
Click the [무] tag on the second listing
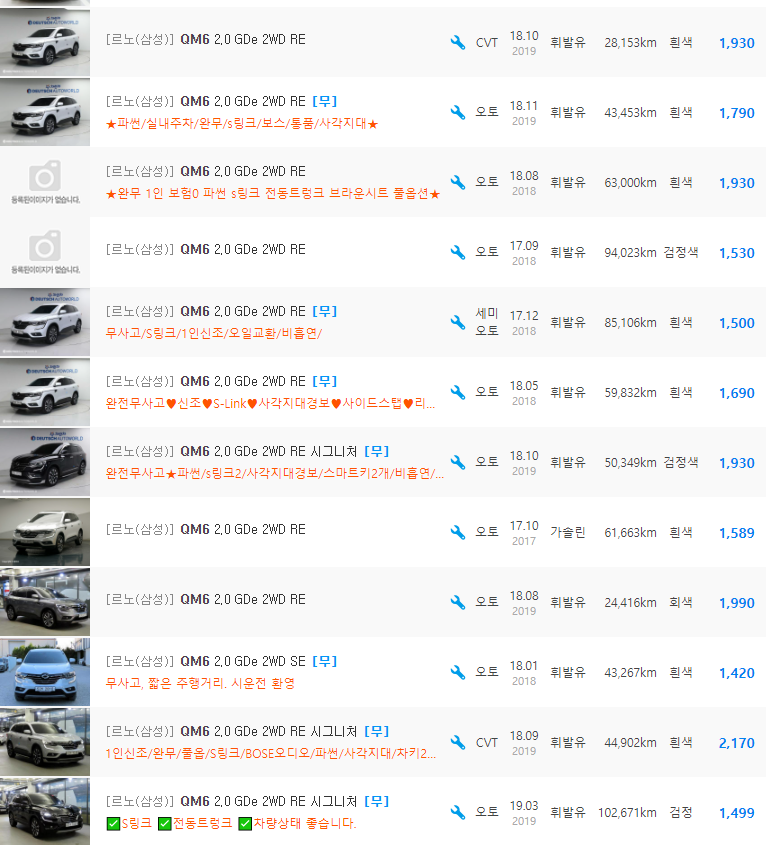coord(326,101)
